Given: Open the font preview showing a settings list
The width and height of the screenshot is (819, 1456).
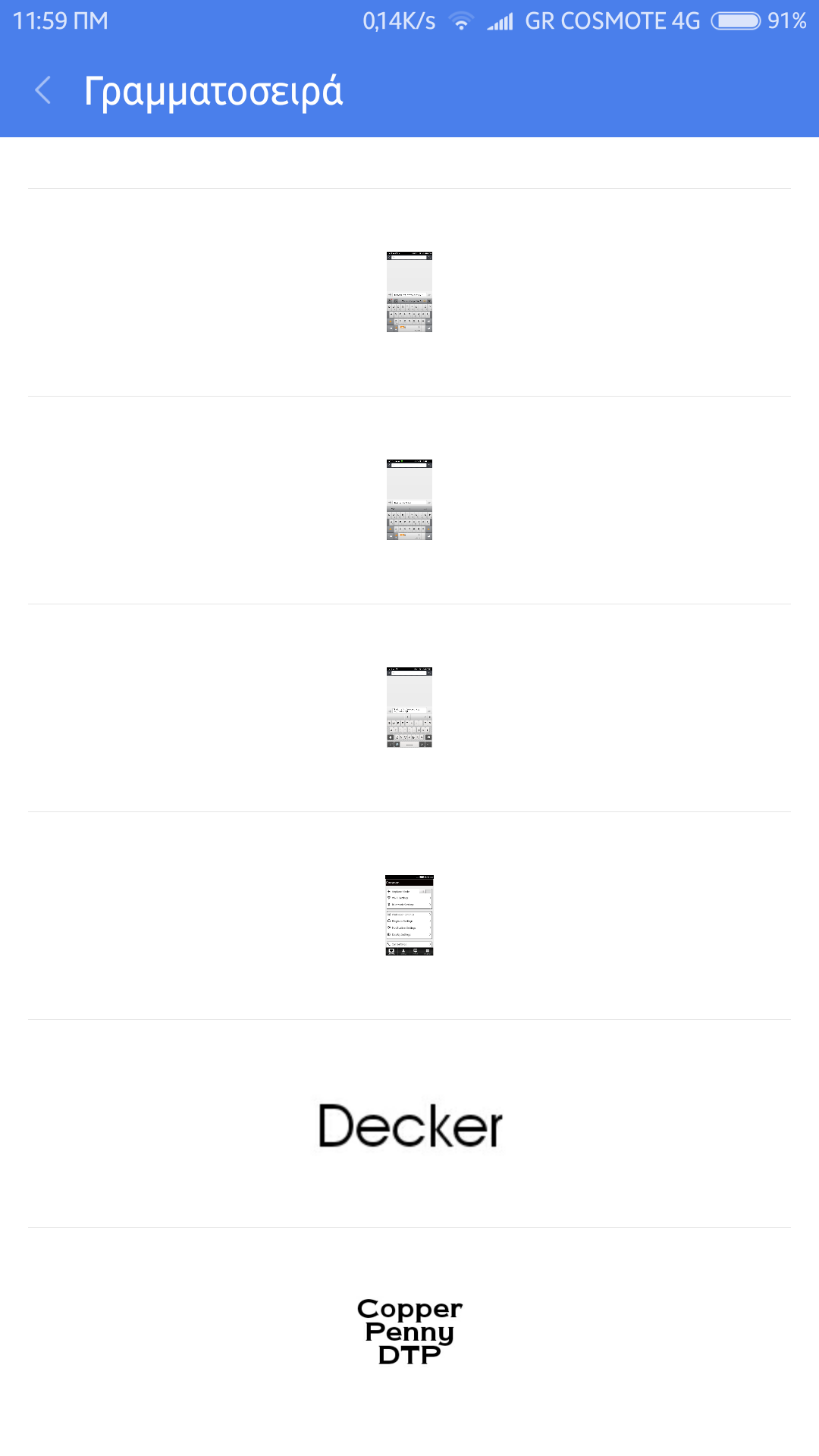Looking at the screenshot, I should point(409,915).
